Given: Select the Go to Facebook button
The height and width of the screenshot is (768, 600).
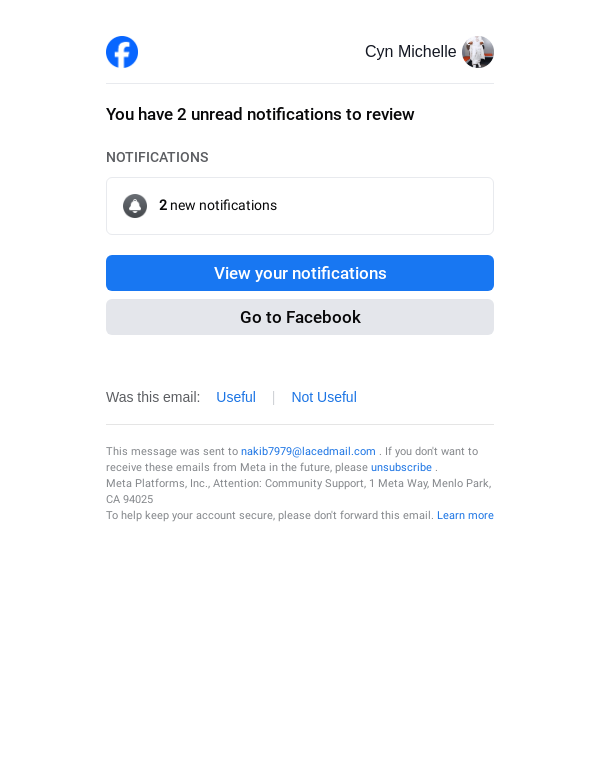Looking at the screenshot, I should point(300,317).
